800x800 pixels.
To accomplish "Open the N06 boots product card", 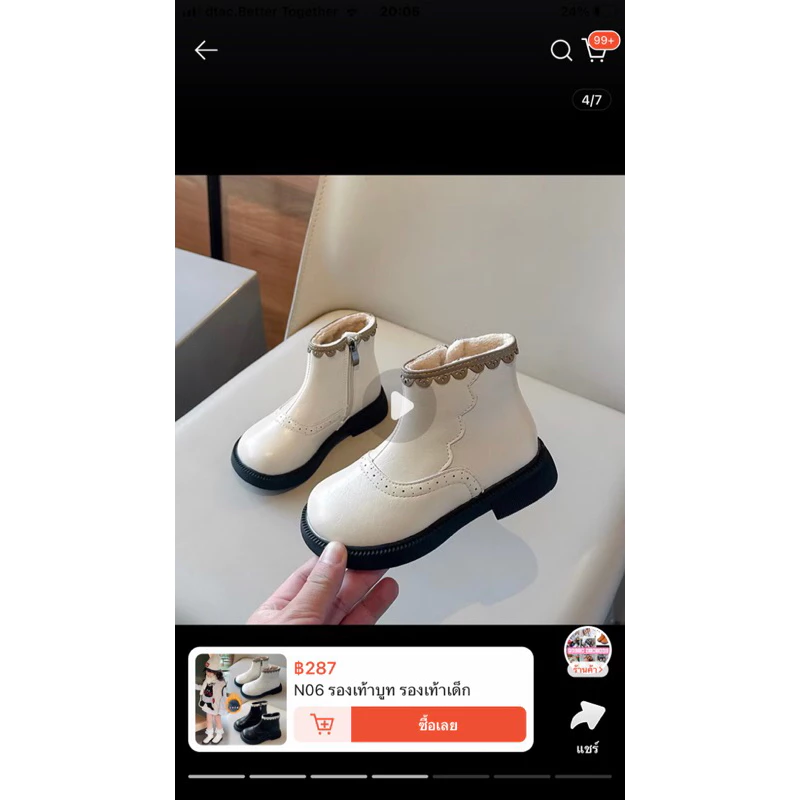I will (x=361, y=699).
